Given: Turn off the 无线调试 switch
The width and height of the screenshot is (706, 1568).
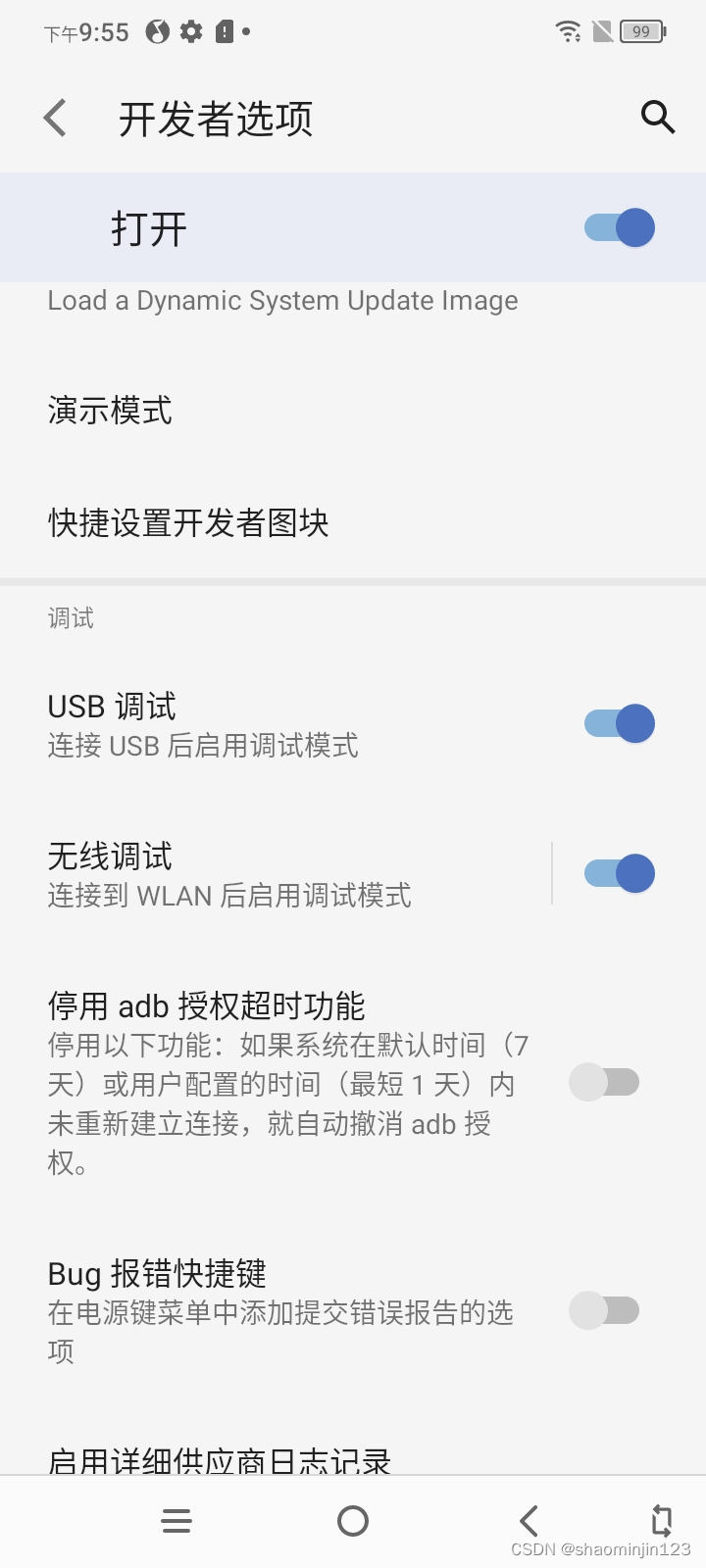Looking at the screenshot, I should (x=620, y=873).
